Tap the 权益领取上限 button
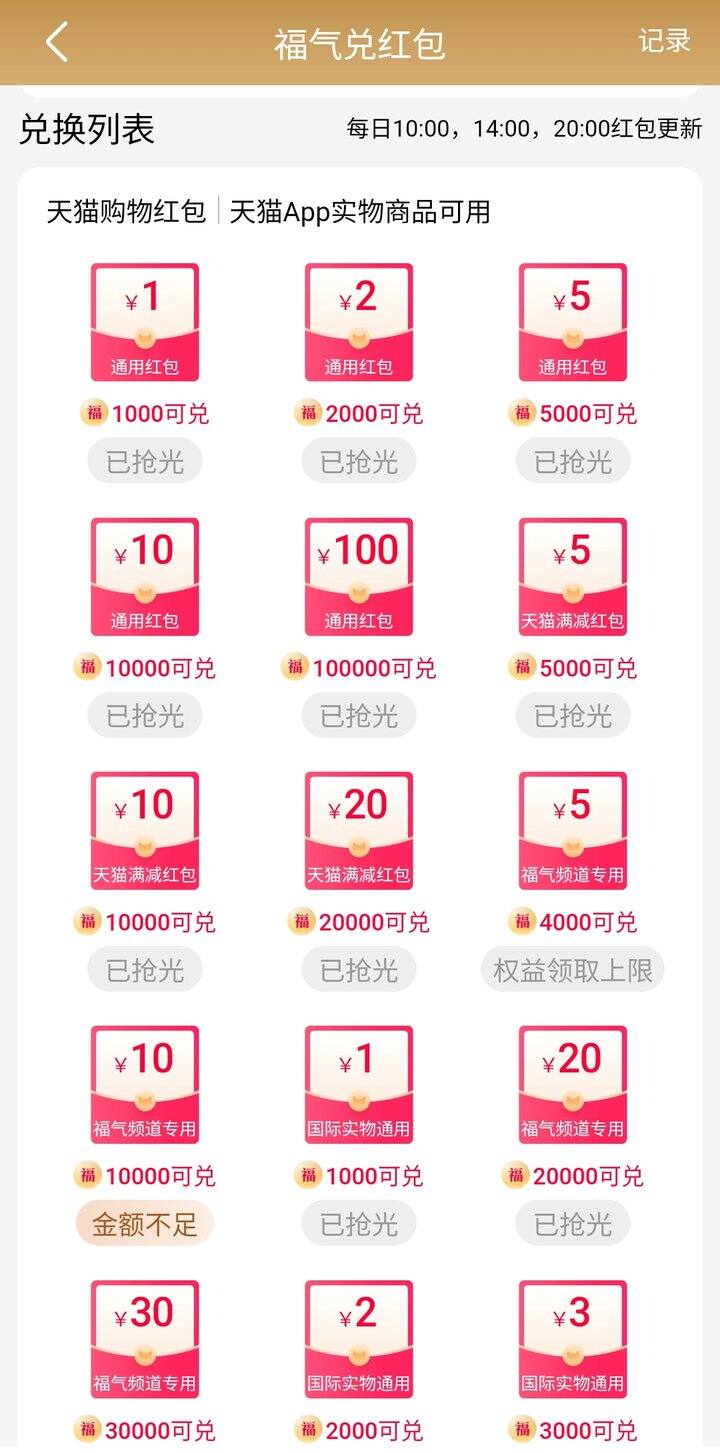The height and width of the screenshot is (1453, 720). click(x=573, y=970)
